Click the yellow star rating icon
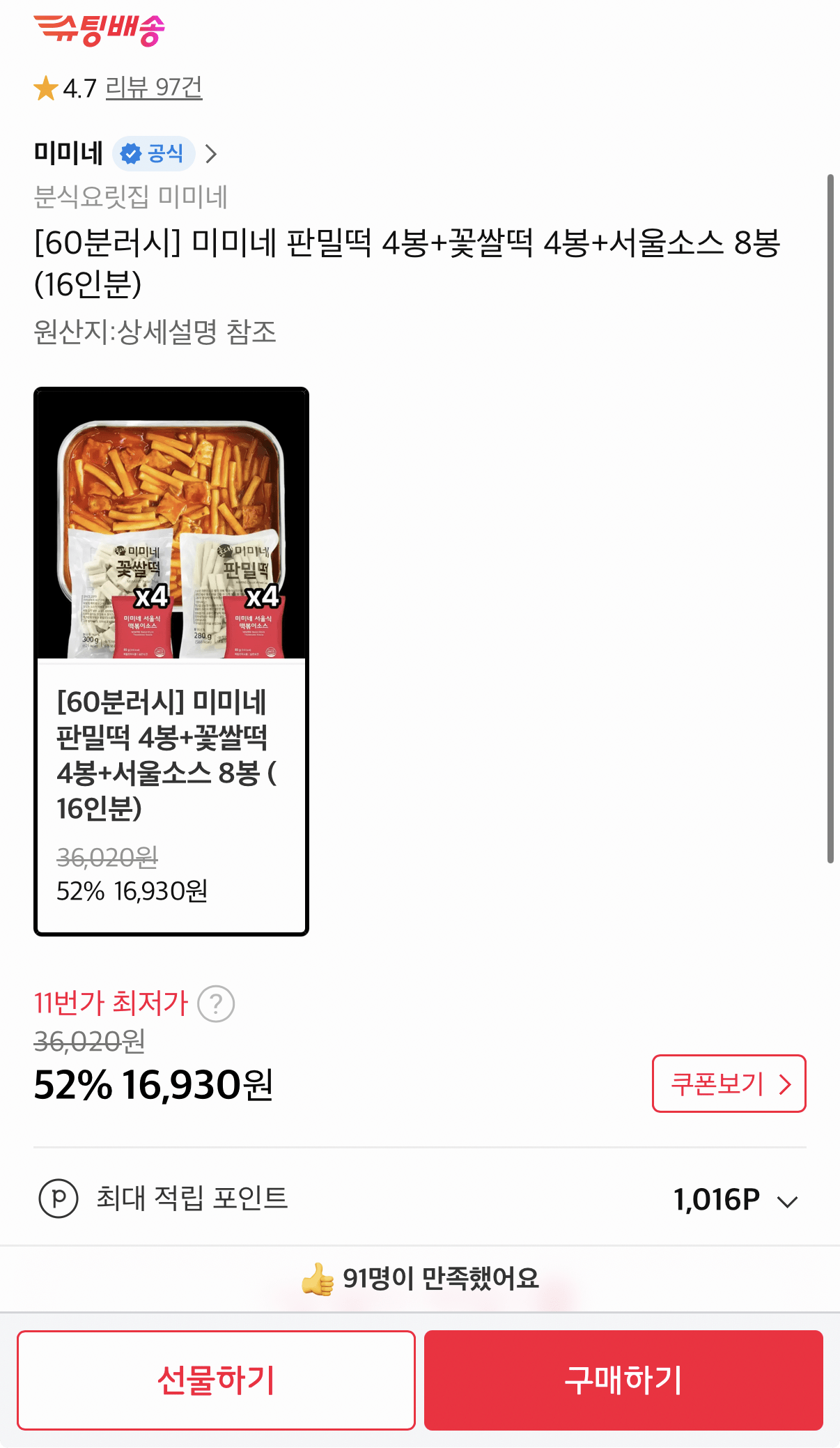 [46, 89]
